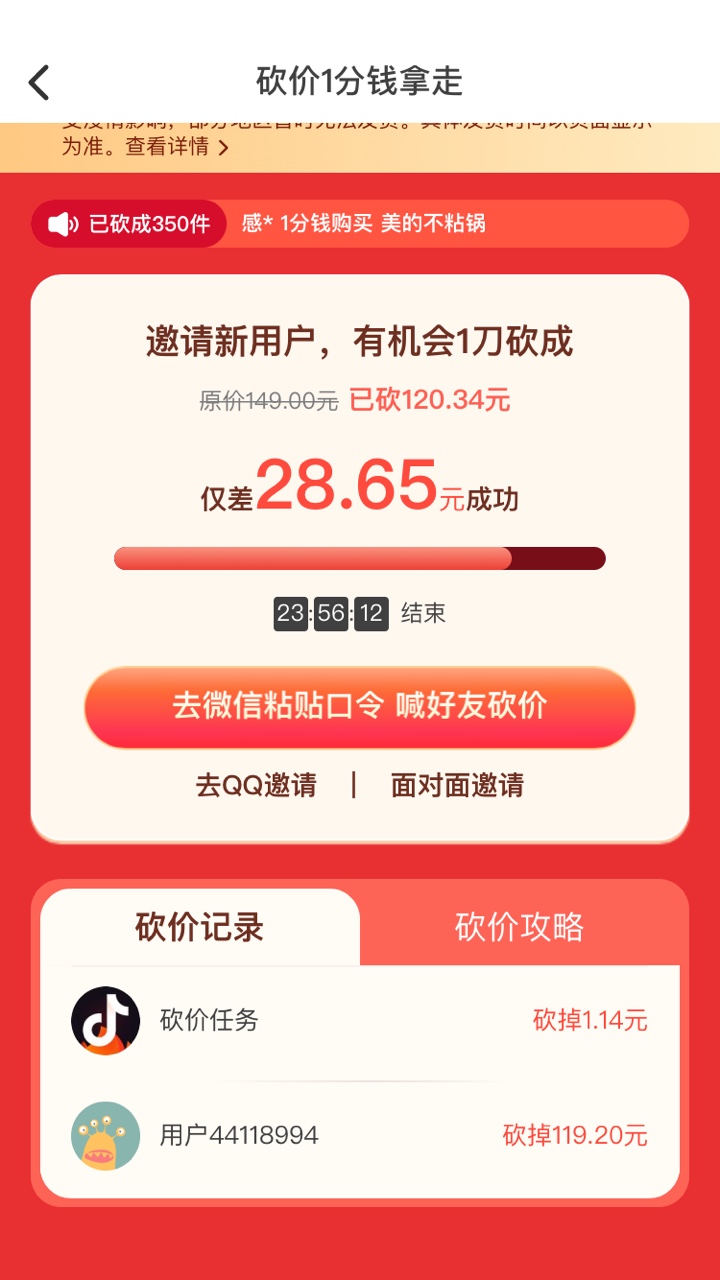The width and height of the screenshot is (720, 1280).
Task: Click the back arrow at top left
Action: (38, 82)
